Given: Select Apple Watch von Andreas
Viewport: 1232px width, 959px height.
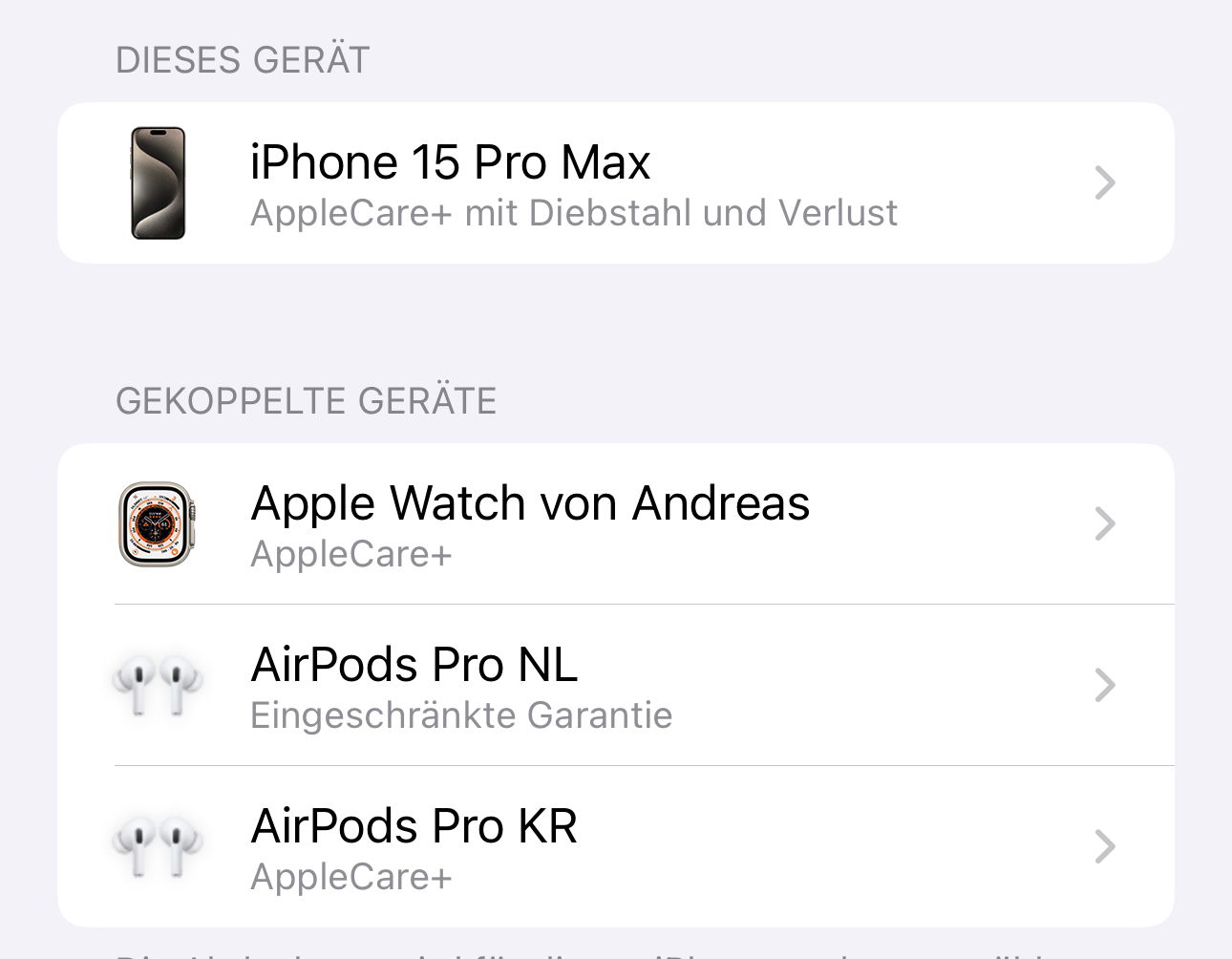Looking at the screenshot, I should pyautogui.click(x=615, y=523).
